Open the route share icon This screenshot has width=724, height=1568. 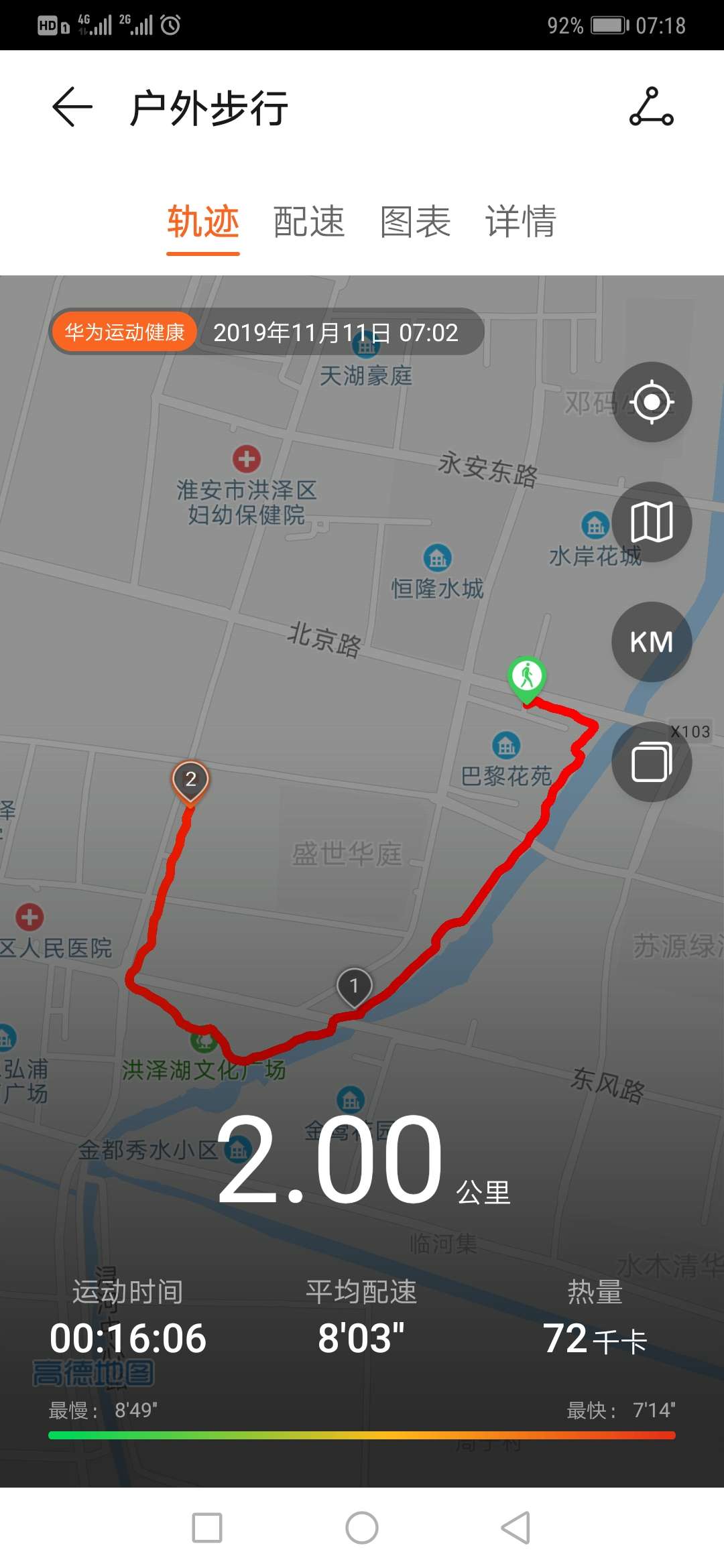[651, 107]
